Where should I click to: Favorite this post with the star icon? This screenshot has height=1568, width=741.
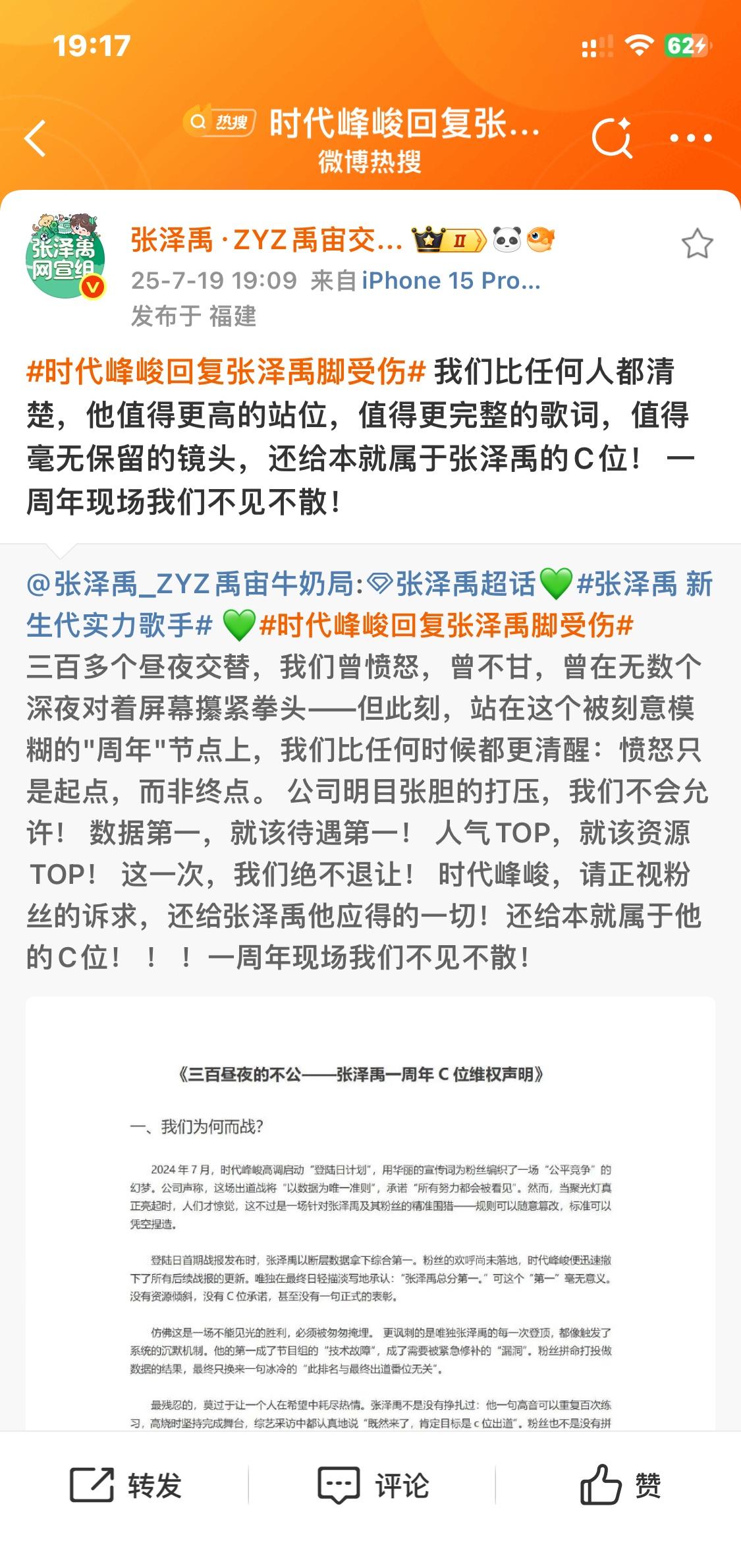[697, 243]
